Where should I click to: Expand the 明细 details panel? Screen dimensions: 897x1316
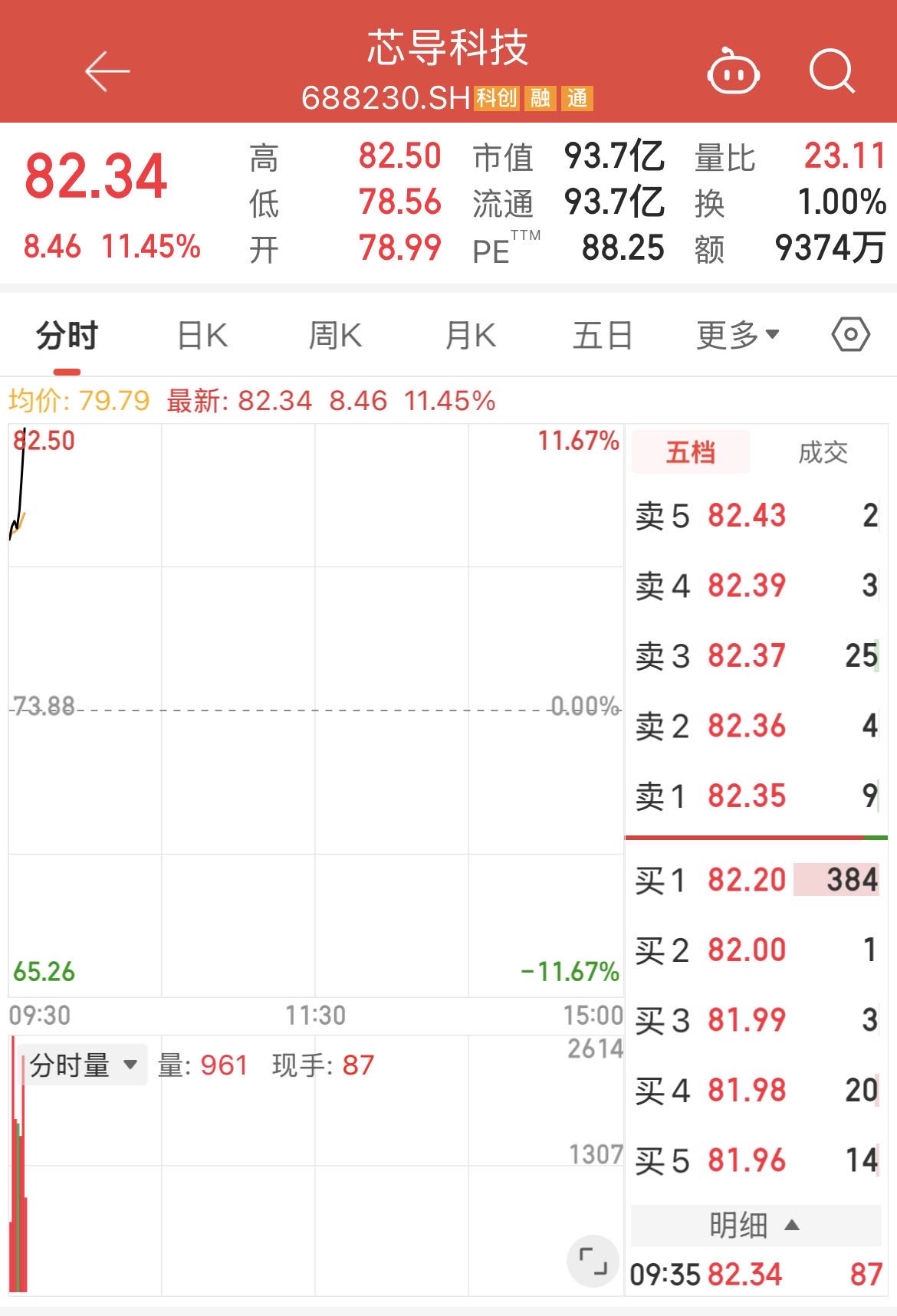click(755, 1225)
